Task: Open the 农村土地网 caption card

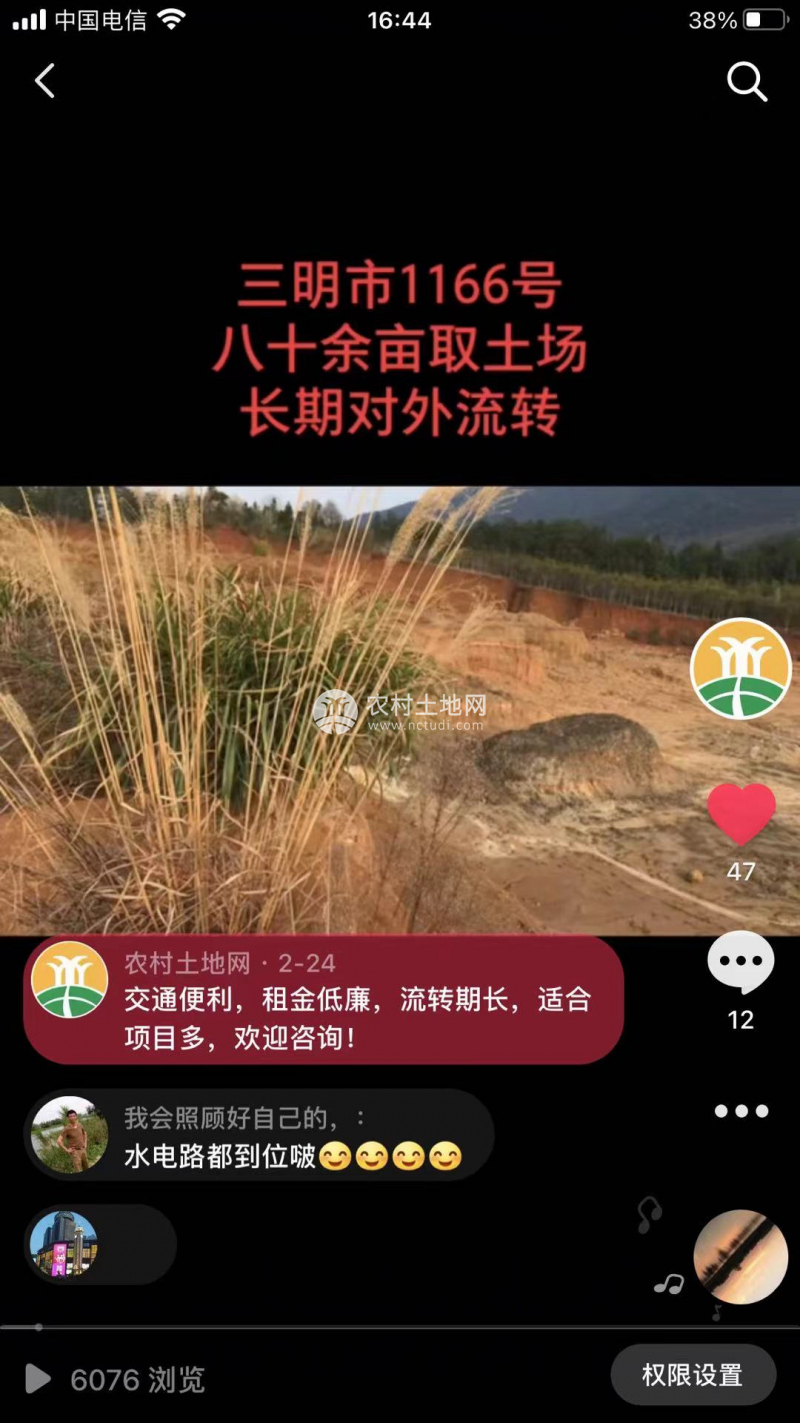Action: click(x=323, y=1000)
